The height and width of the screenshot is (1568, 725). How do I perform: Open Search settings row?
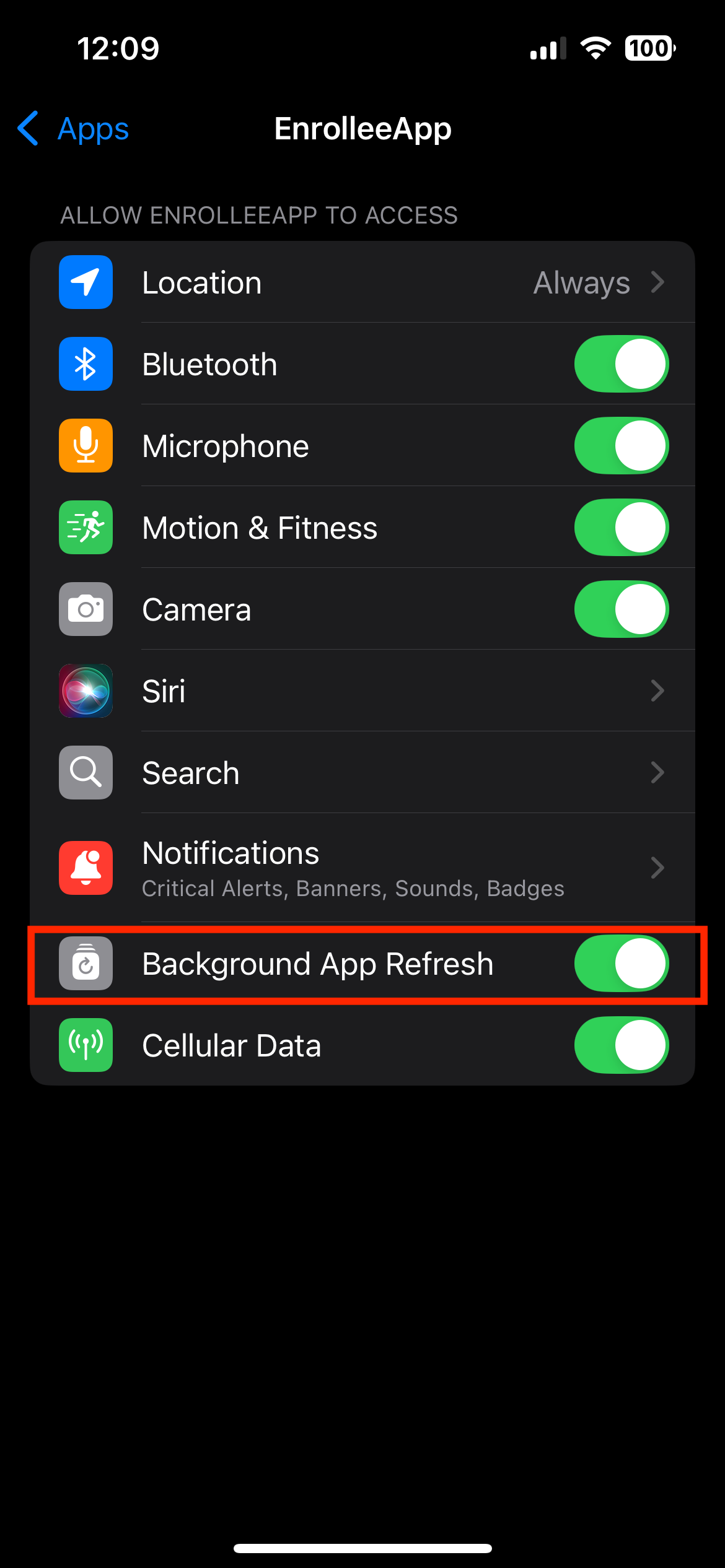[x=362, y=773]
